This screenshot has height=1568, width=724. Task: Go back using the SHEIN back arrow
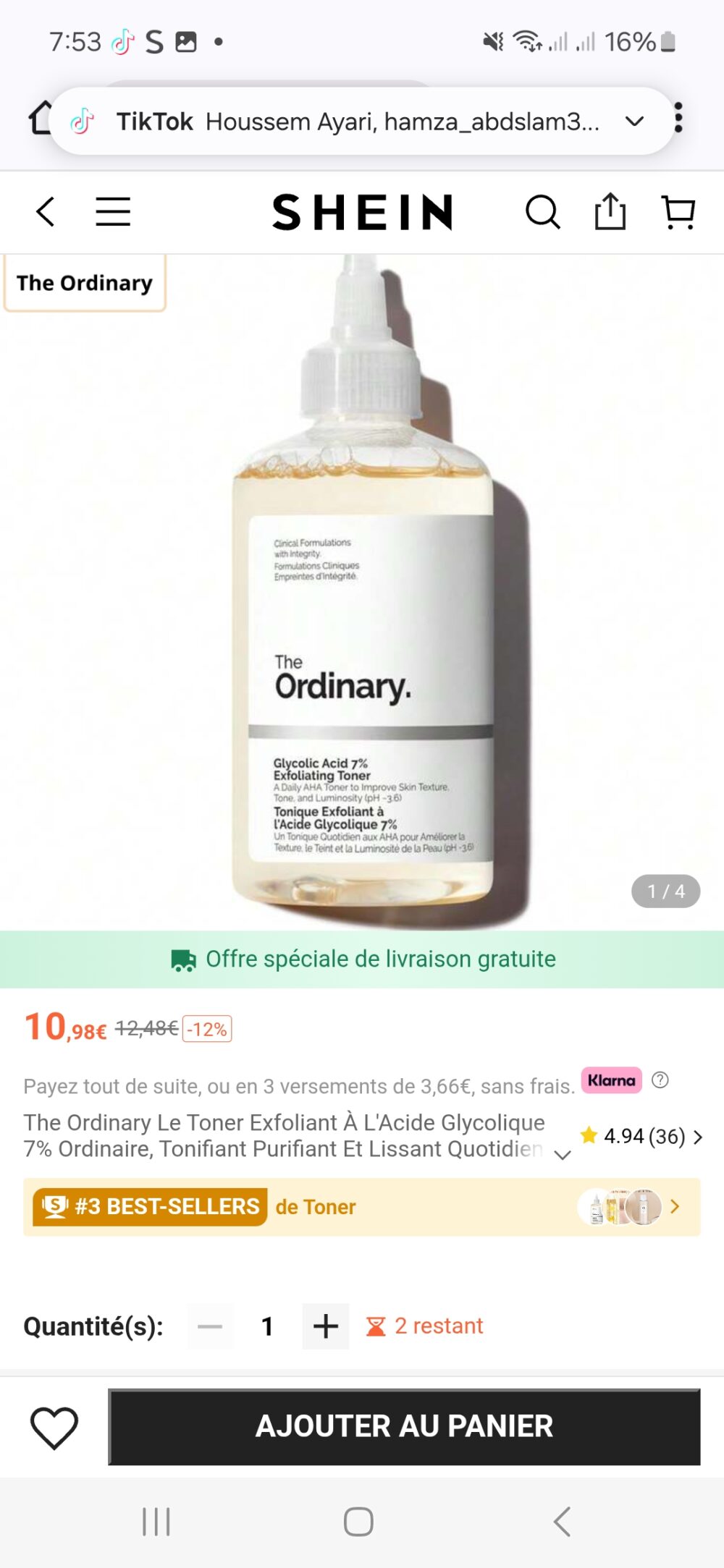pyautogui.click(x=46, y=212)
